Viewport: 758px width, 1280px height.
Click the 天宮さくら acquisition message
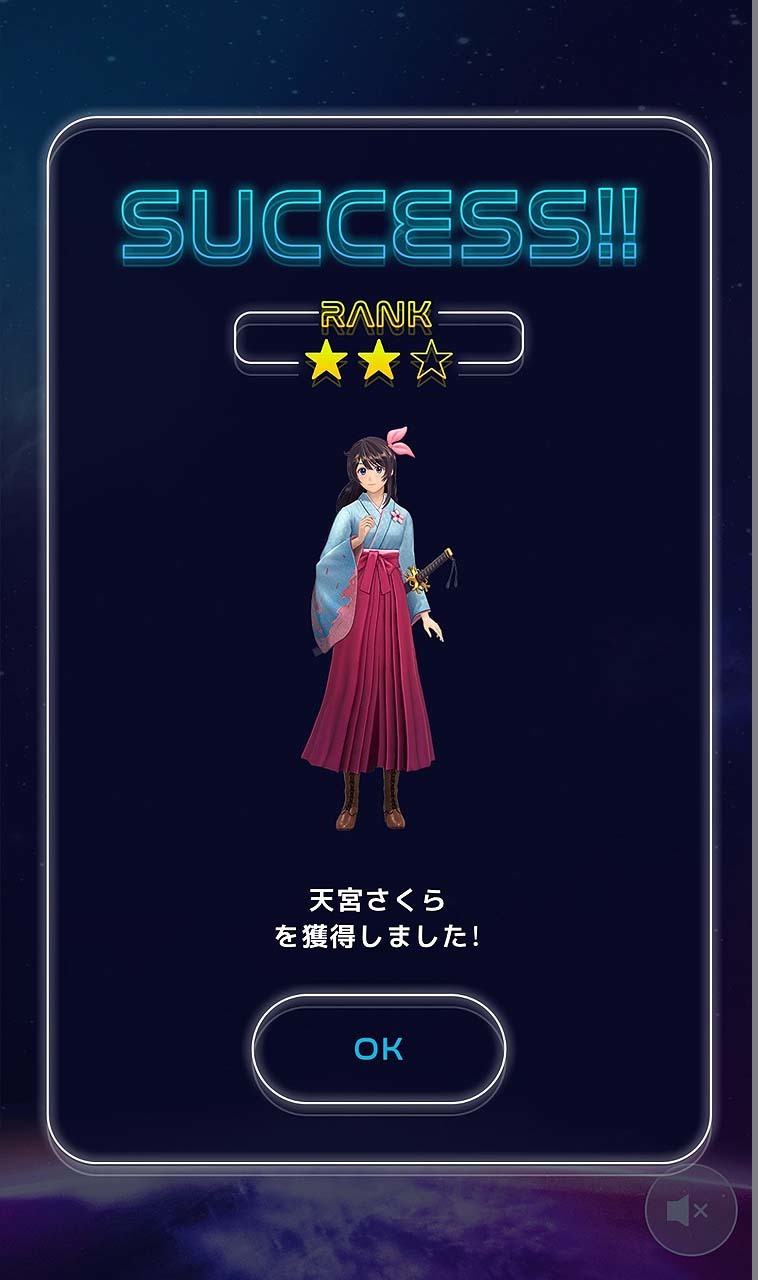(x=379, y=913)
